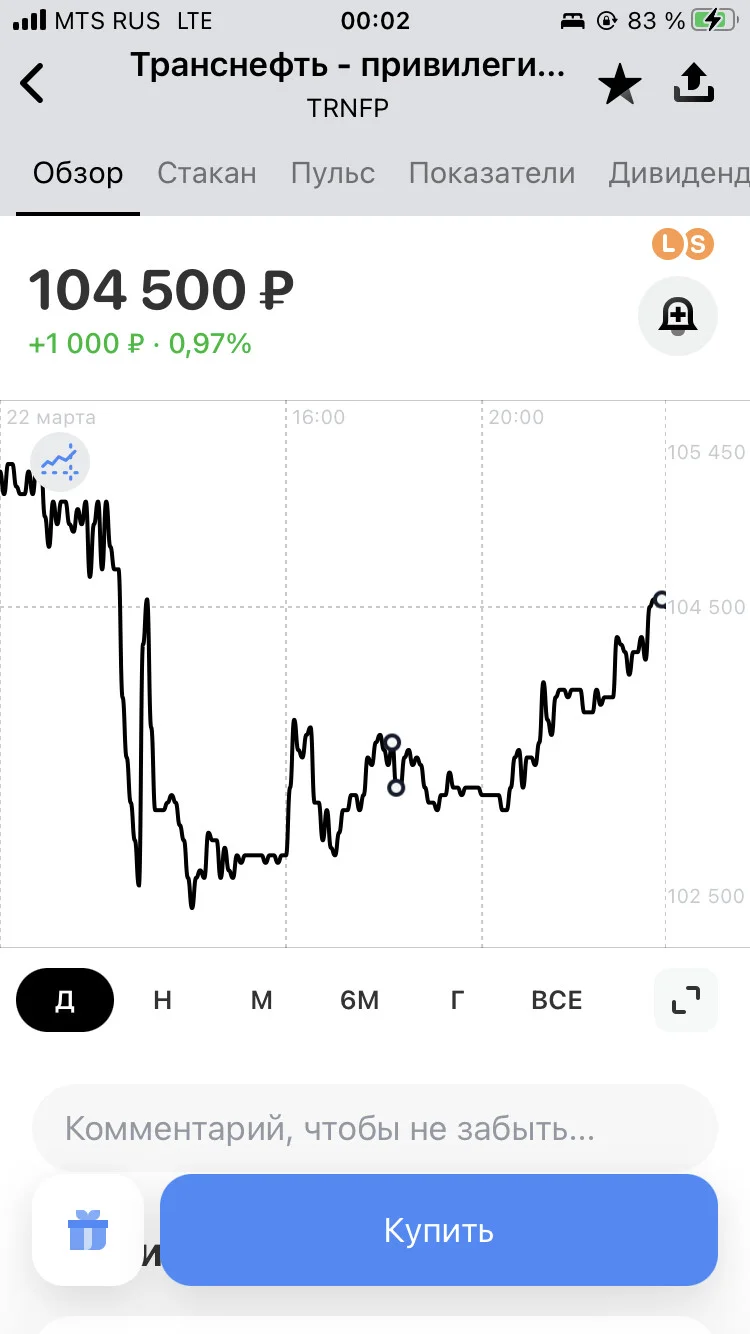
Task: Select the Д daily chart period
Action: pyautogui.click(x=65, y=1000)
